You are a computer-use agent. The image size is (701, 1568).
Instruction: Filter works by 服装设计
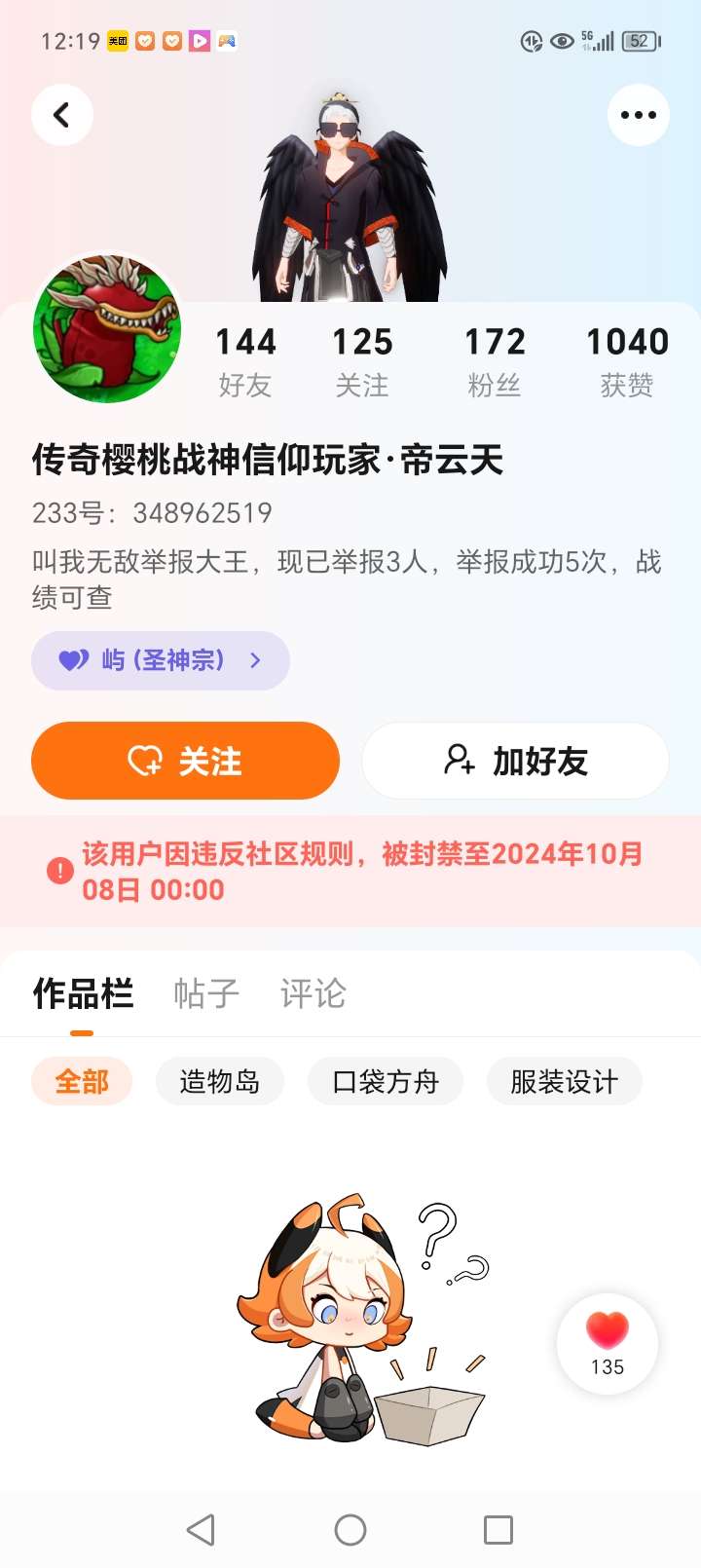pos(565,1081)
